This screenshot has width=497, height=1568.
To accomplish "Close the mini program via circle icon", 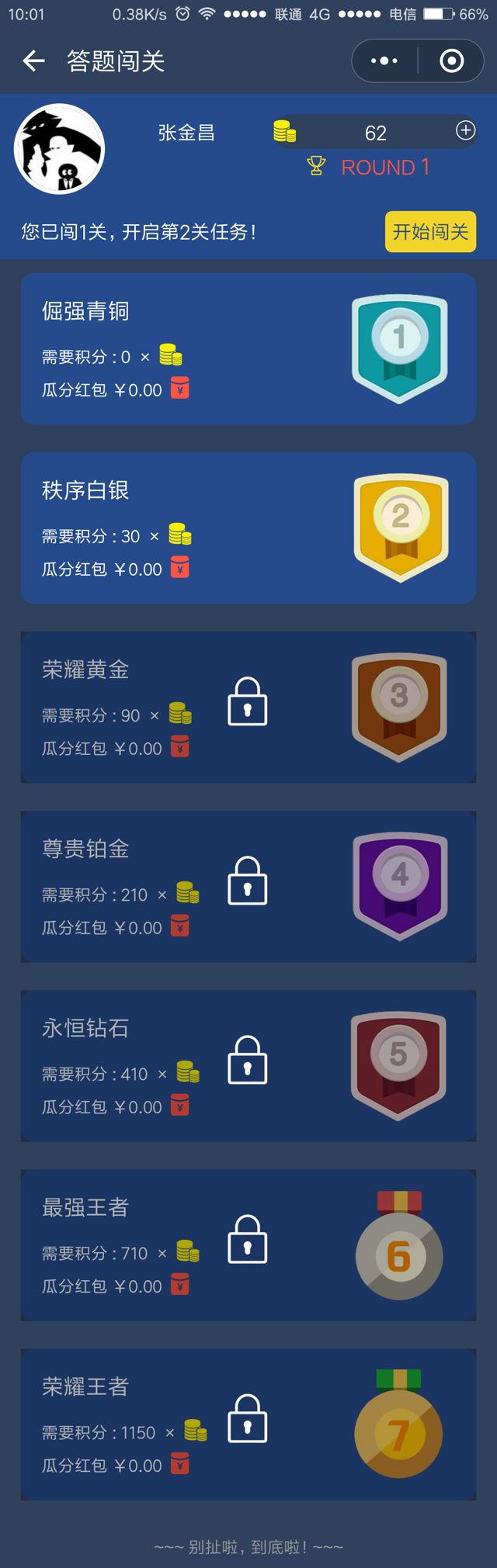I will pyautogui.click(x=451, y=61).
